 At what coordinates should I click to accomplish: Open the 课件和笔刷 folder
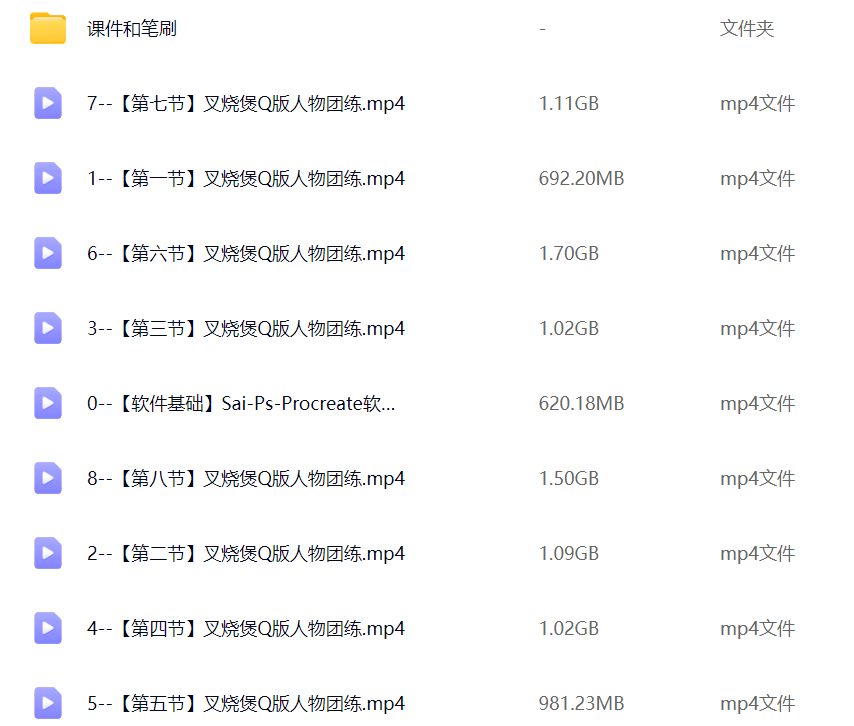(x=131, y=29)
